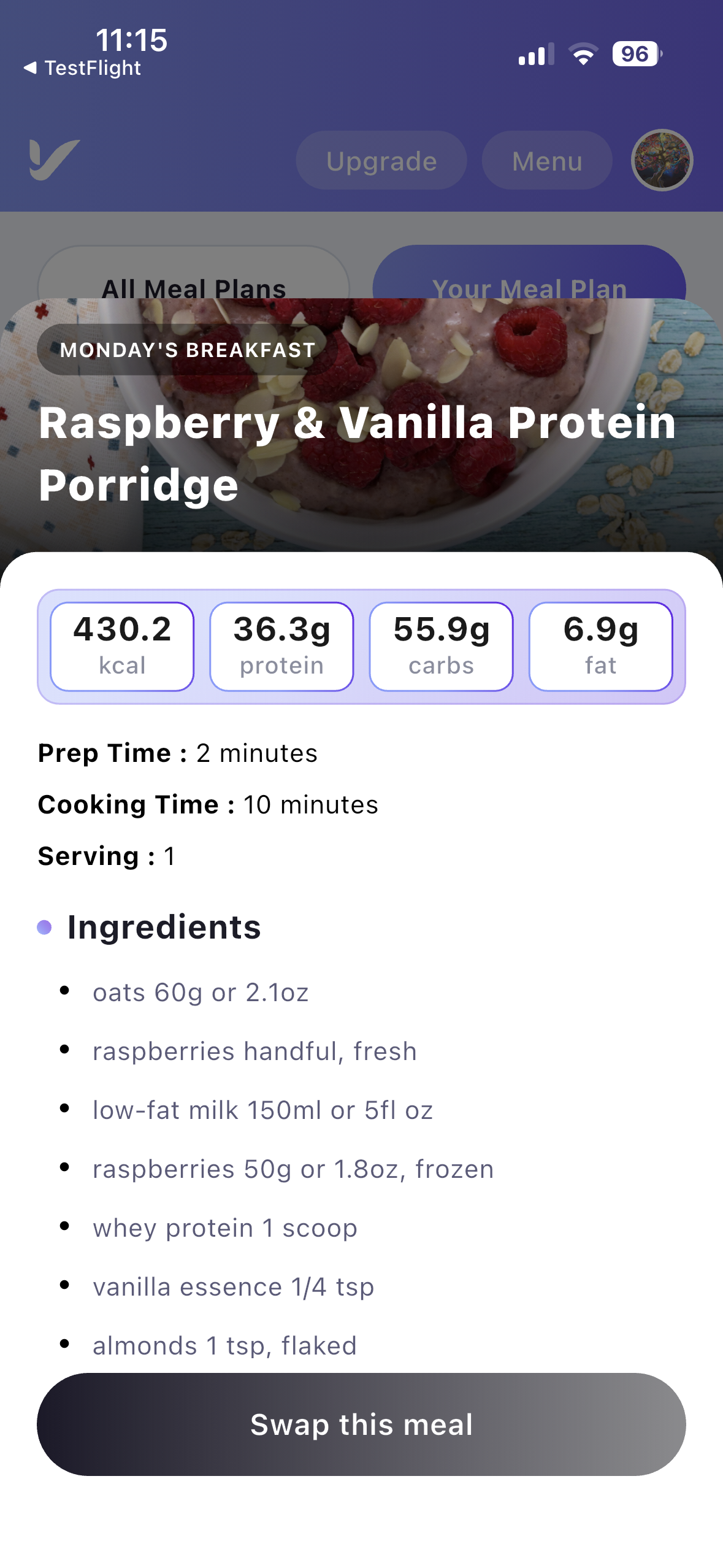This screenshot has width=723, height=1568.
Task: Open the profile avatar
Action: [662, 160]
